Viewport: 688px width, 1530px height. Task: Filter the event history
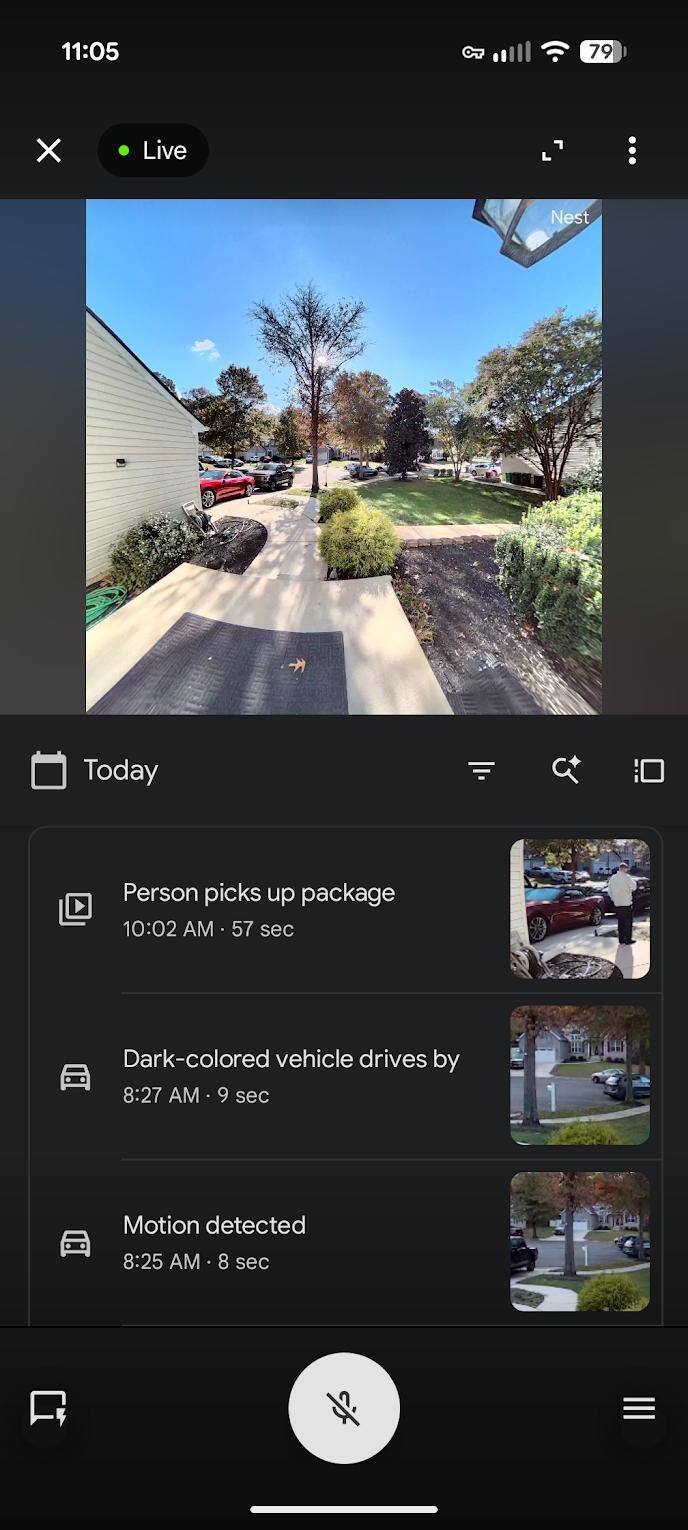[x=481, y=770]
